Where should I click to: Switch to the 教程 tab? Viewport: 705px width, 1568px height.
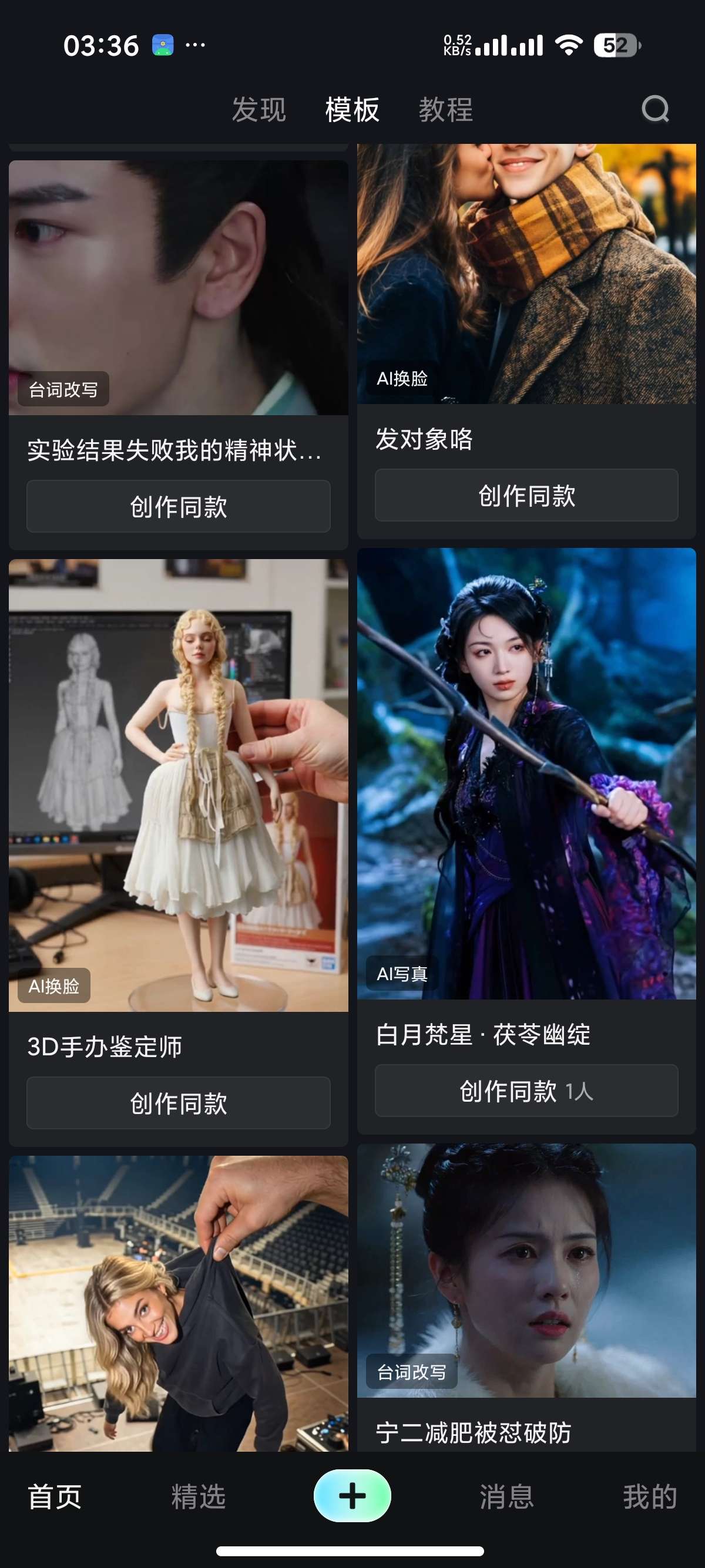(446, 110)
